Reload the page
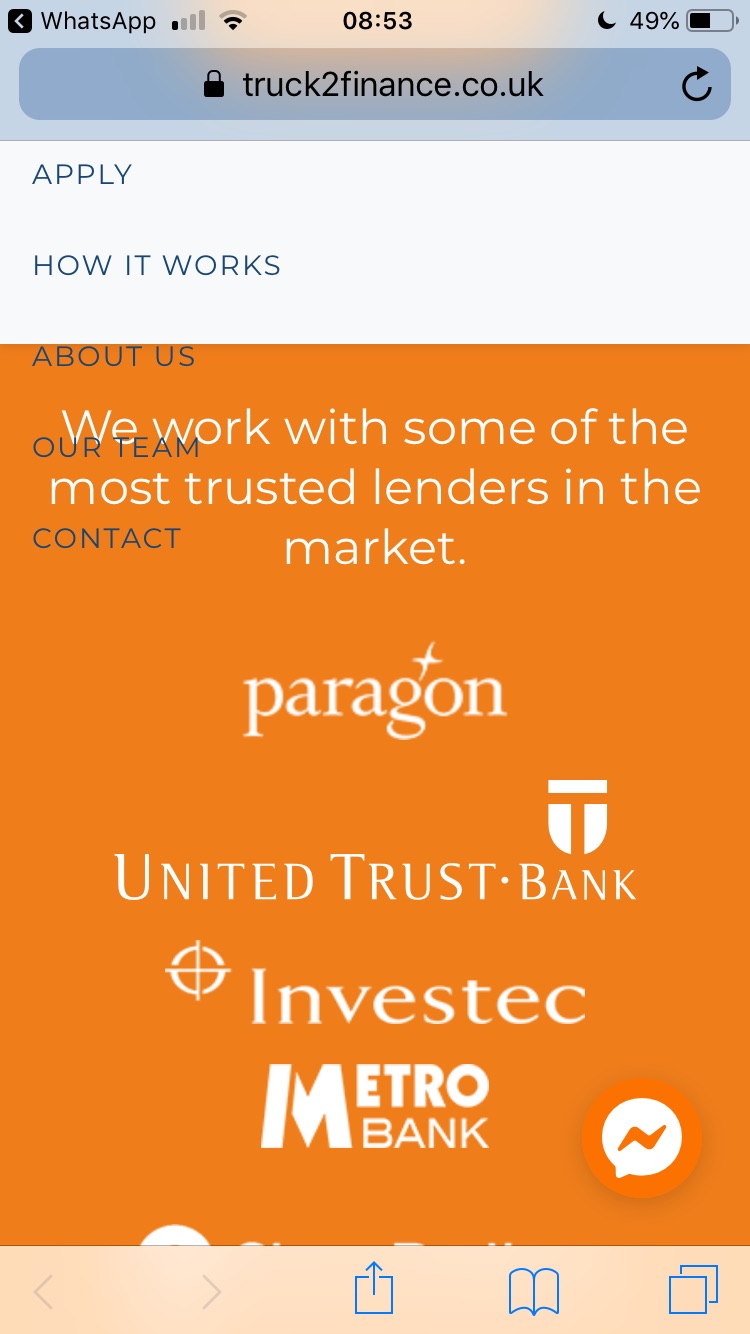 tap(696, 86)
